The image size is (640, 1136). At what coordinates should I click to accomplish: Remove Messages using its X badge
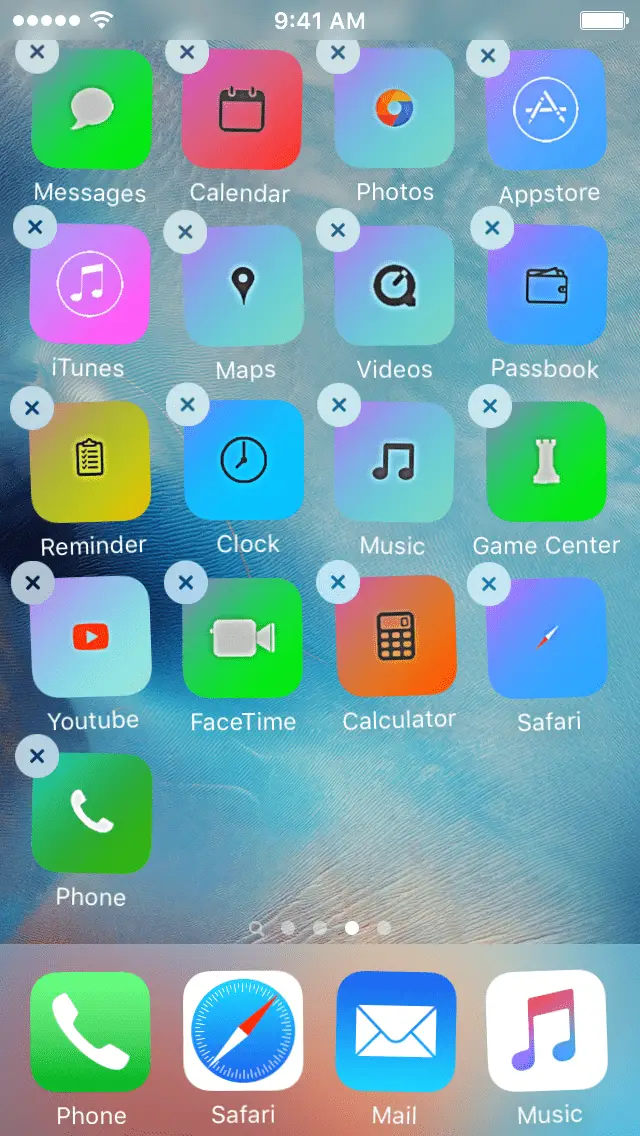click(37, 52)
